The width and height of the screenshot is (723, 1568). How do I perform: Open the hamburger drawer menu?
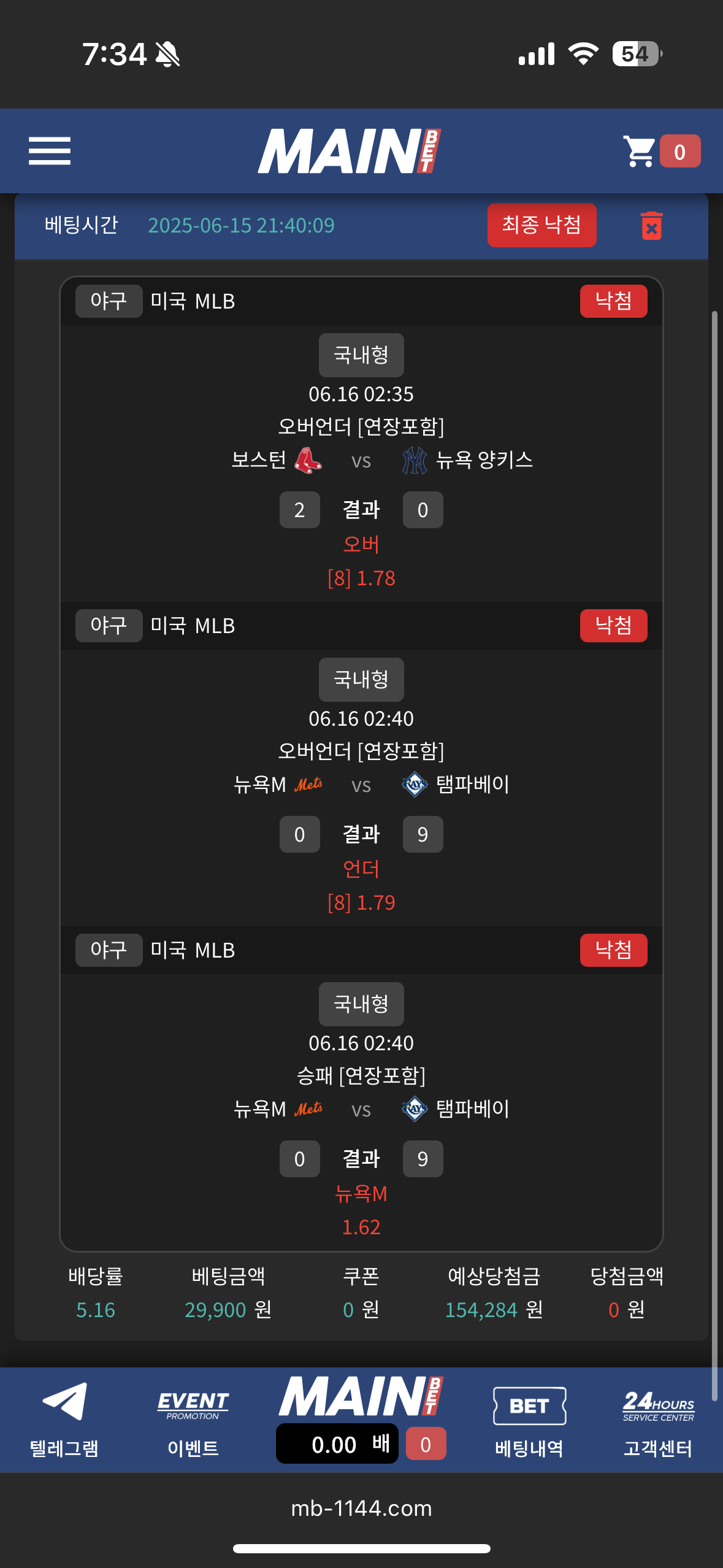click(50, 151)
